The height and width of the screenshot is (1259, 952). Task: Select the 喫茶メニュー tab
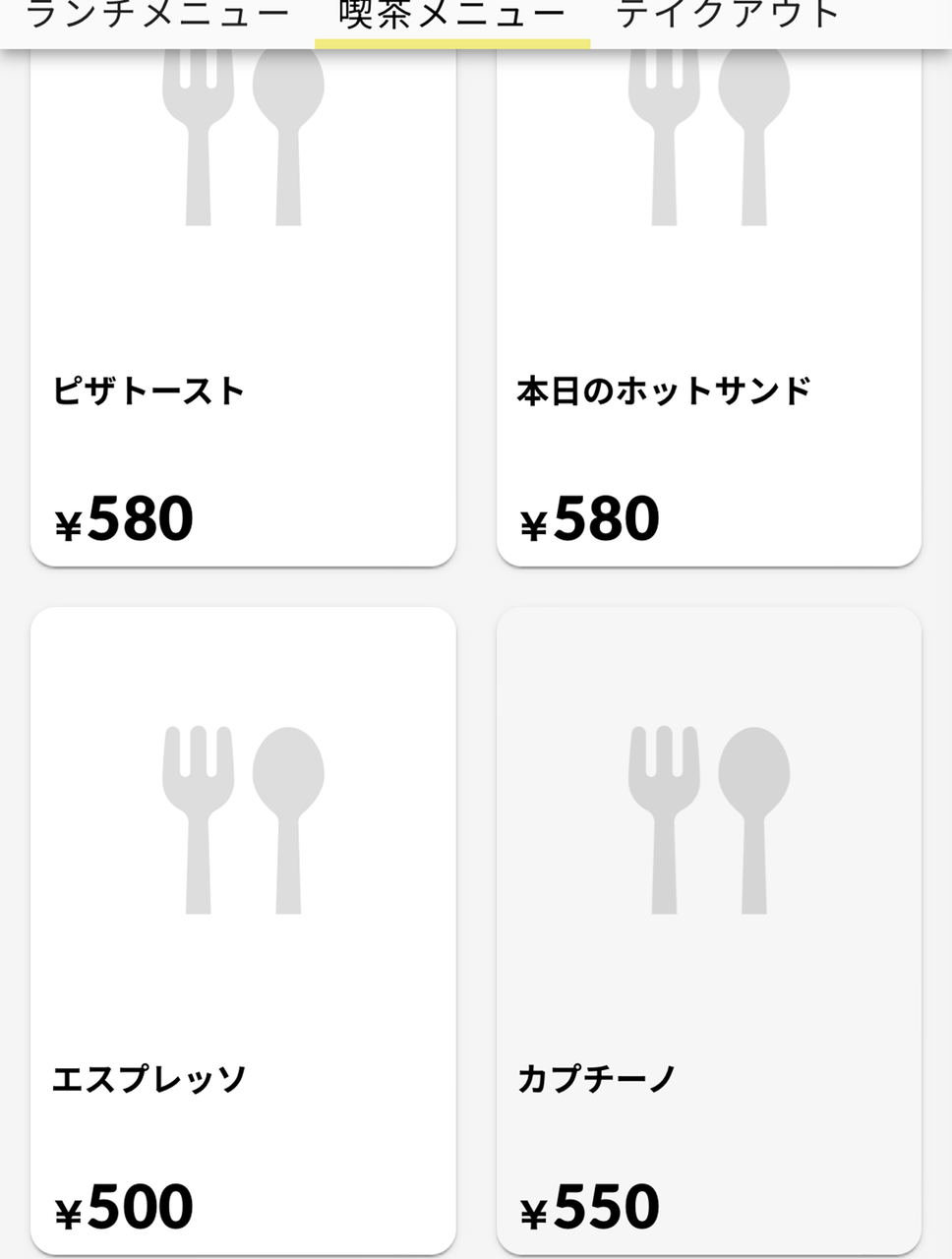click(x=452, y=16)
